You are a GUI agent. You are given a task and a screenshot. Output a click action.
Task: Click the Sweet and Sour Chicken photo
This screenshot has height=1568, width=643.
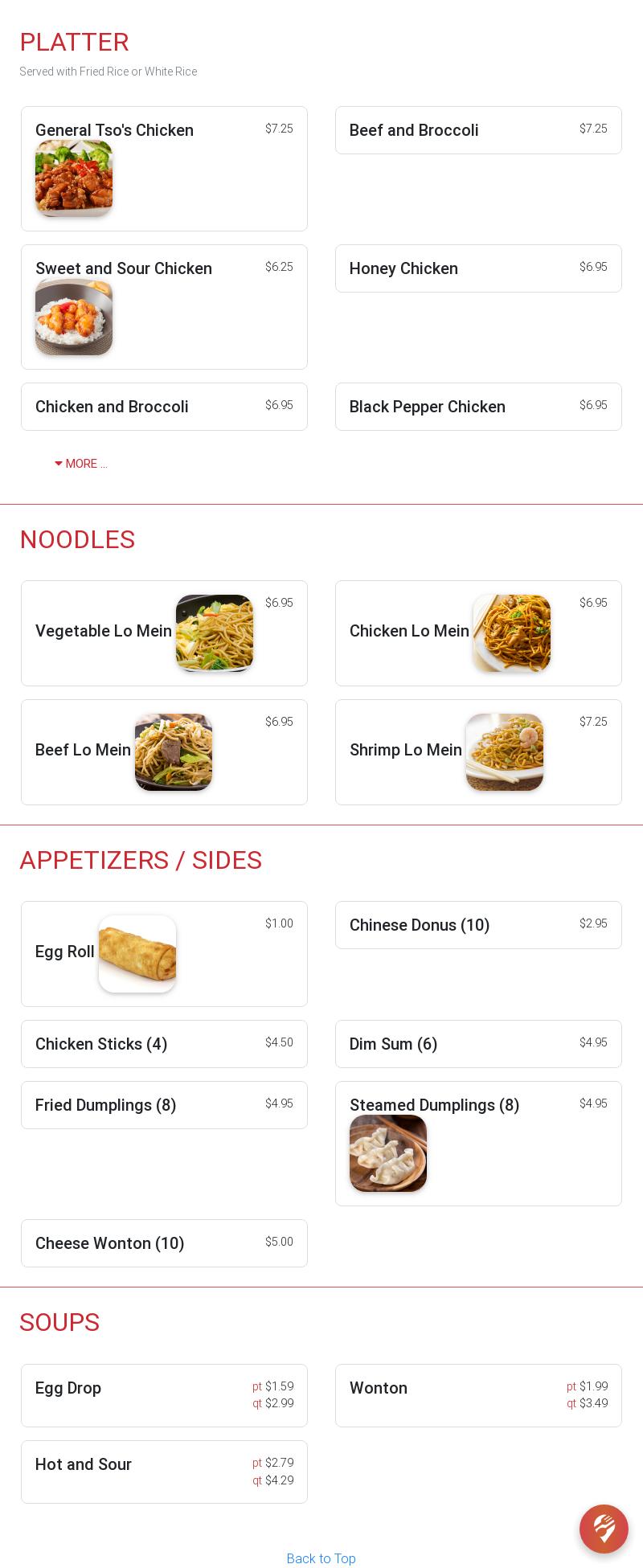tap(74, 317)
